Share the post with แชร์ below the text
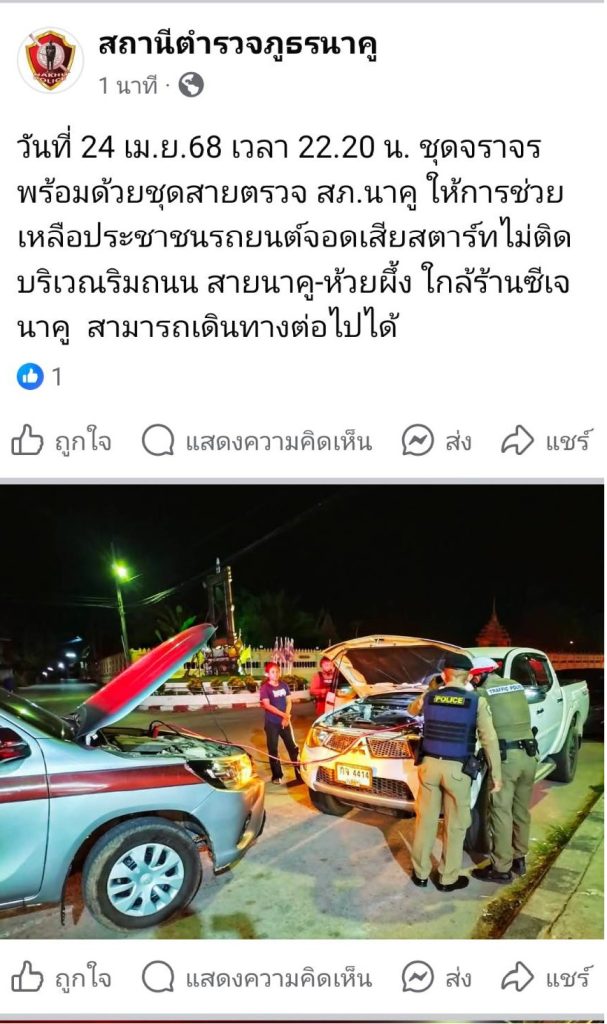Image resolution: width=607 pixels, height=1024 pixels. tap(547, 440)
